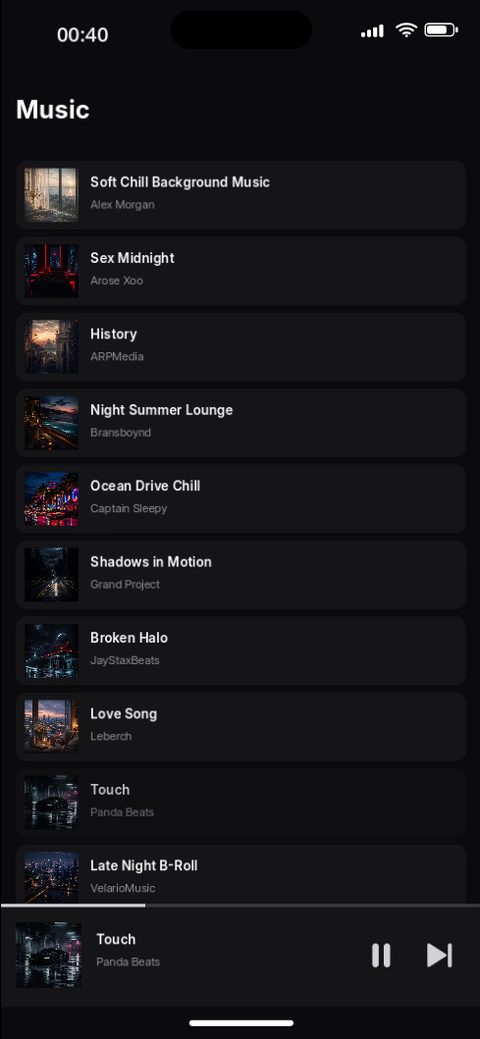Select the track by Arose Xoo
The image size is (480, 1039).
point(241,271)
